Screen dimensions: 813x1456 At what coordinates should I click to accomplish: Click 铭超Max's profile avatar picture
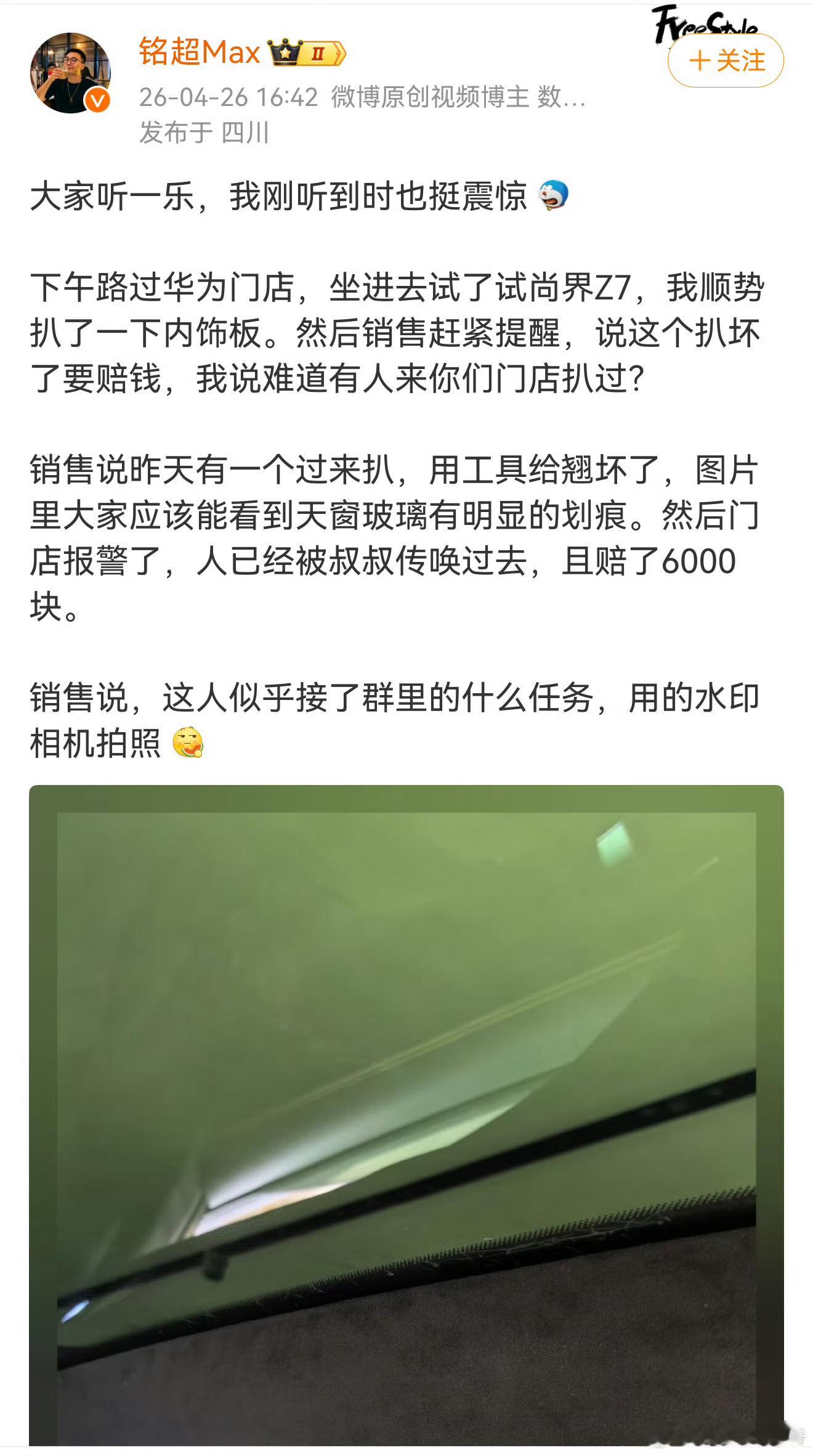point(68,73)
